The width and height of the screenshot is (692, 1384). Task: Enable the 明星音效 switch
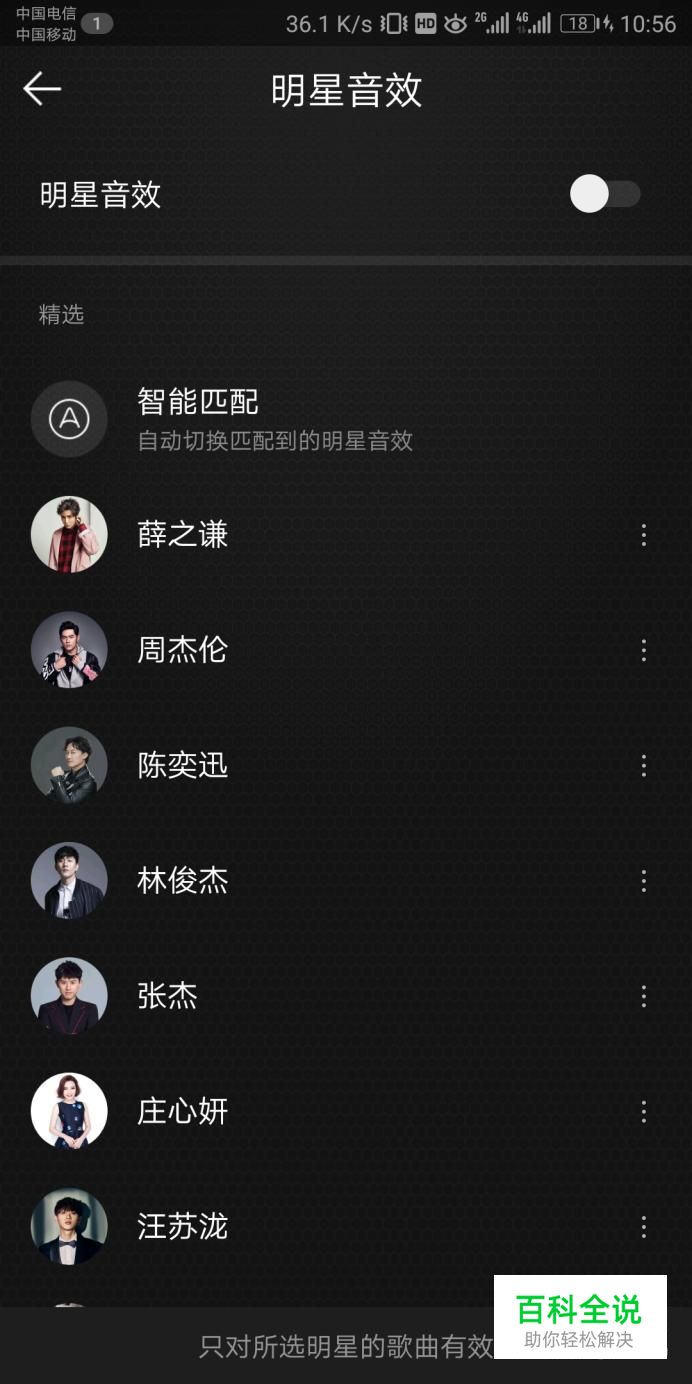605,194
